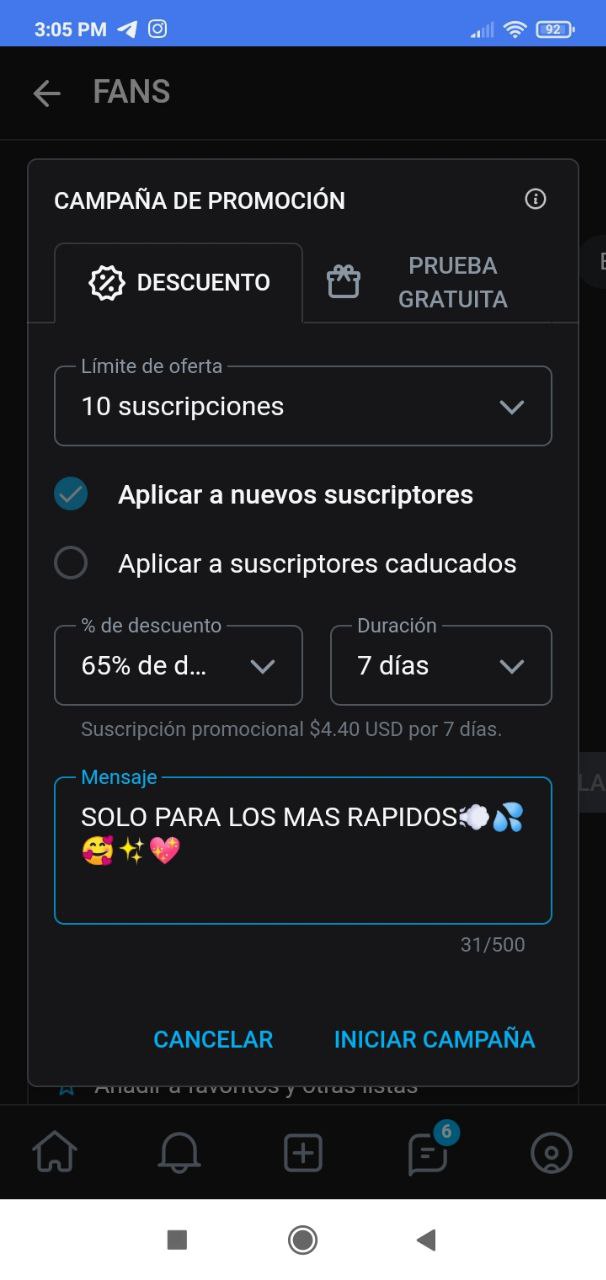The image size is (606, 1280).
Task: Uncheck Aplicar a nuevos suscriptores
Action: tap(71, 494)
